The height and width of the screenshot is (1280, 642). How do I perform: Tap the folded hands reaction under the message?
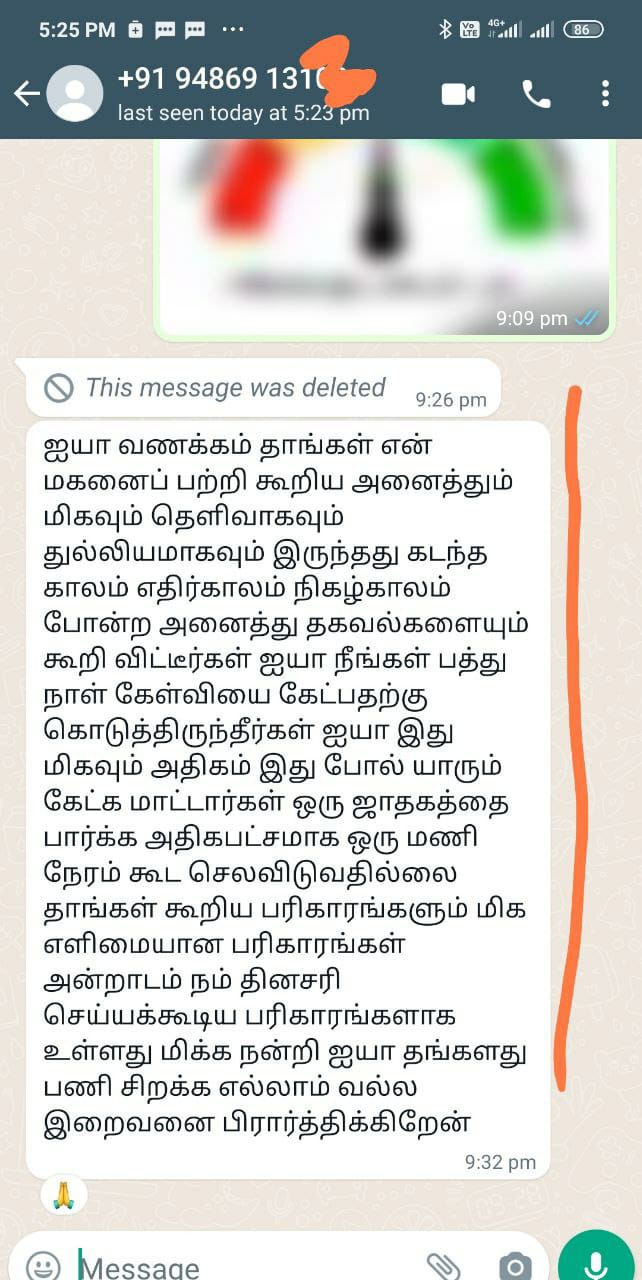click(x=64, y=1194)
